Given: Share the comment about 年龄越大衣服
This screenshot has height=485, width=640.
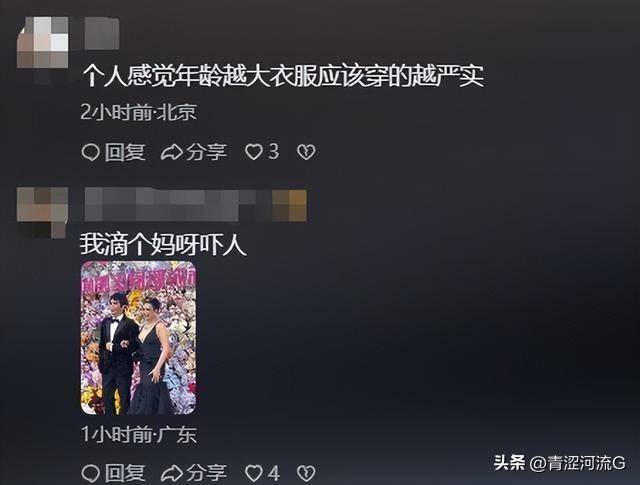Looking at the screenshot, I should [193, 152].
